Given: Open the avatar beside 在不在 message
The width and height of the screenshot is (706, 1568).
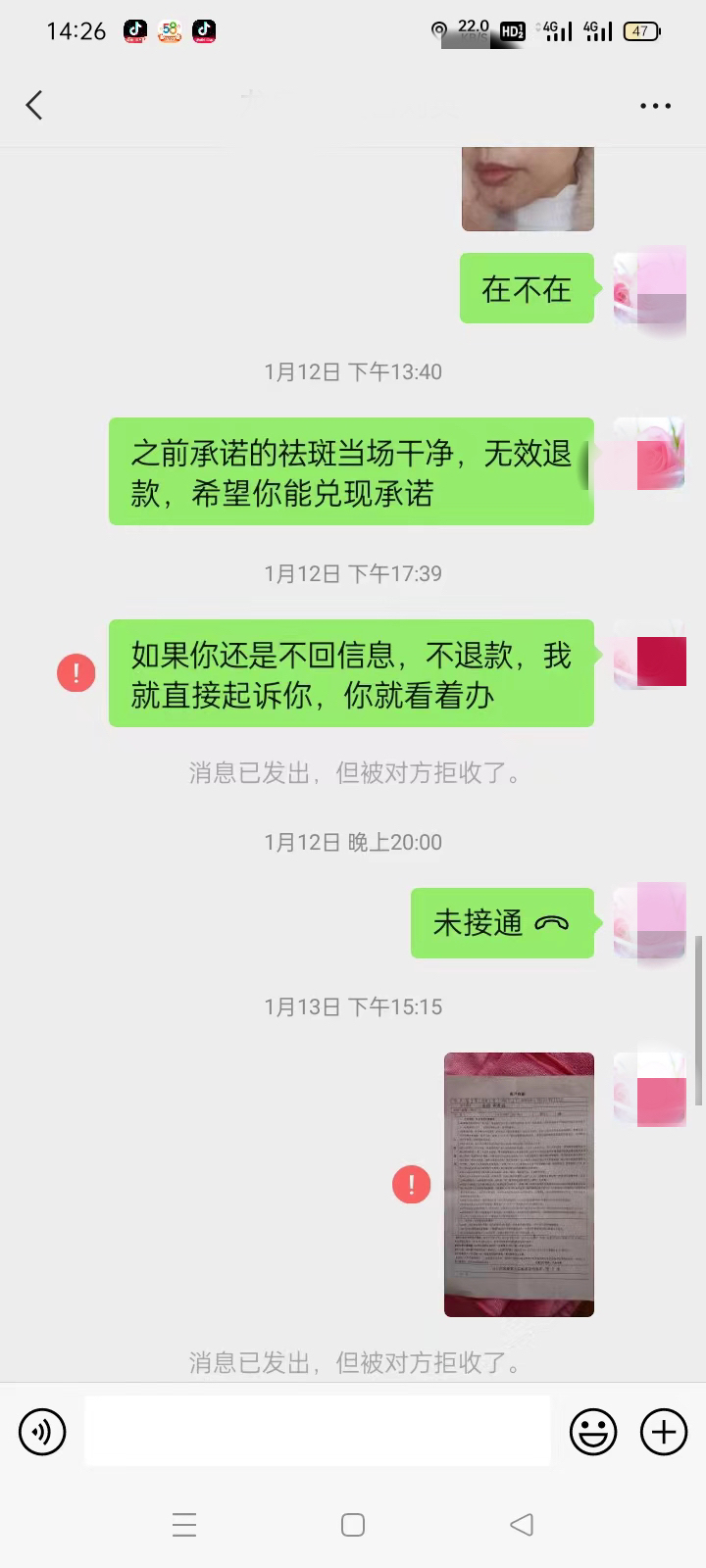Looking at the screenshot, I should coord(649,288).
